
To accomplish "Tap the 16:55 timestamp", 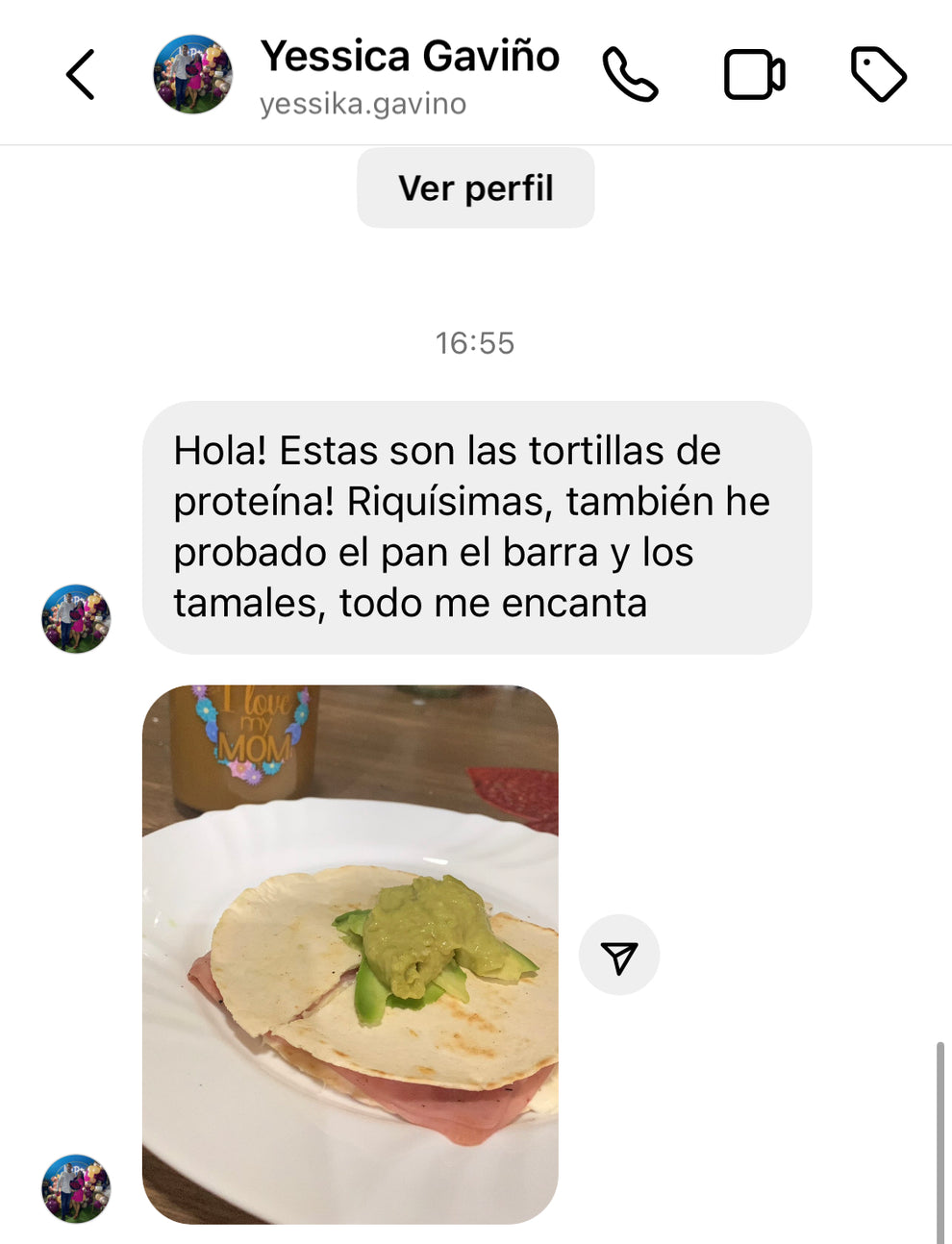I will click(475, 343).
